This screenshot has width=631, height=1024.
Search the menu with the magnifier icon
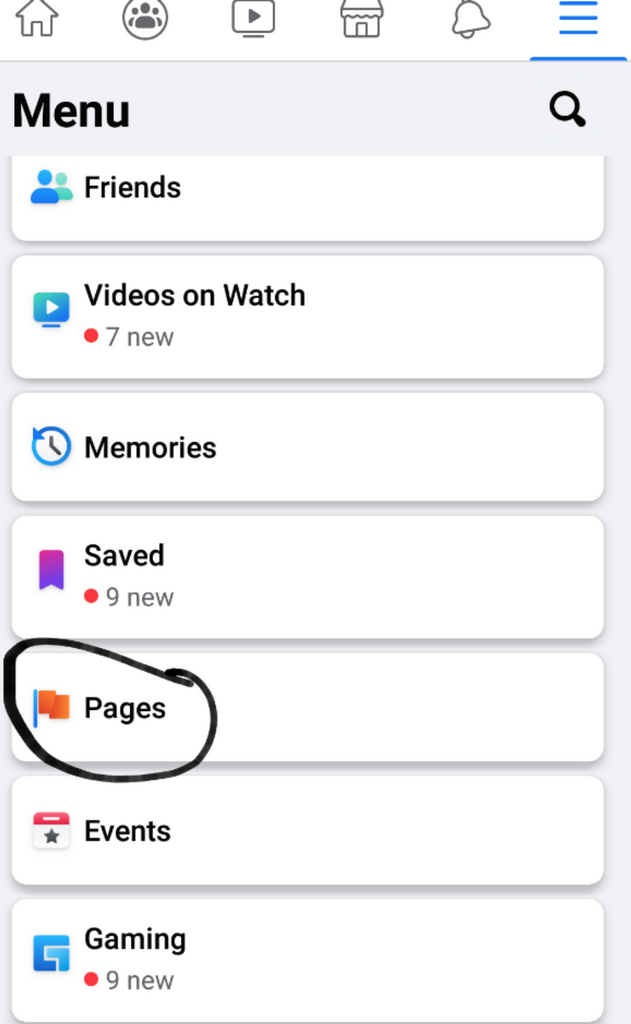click(568, 110)
